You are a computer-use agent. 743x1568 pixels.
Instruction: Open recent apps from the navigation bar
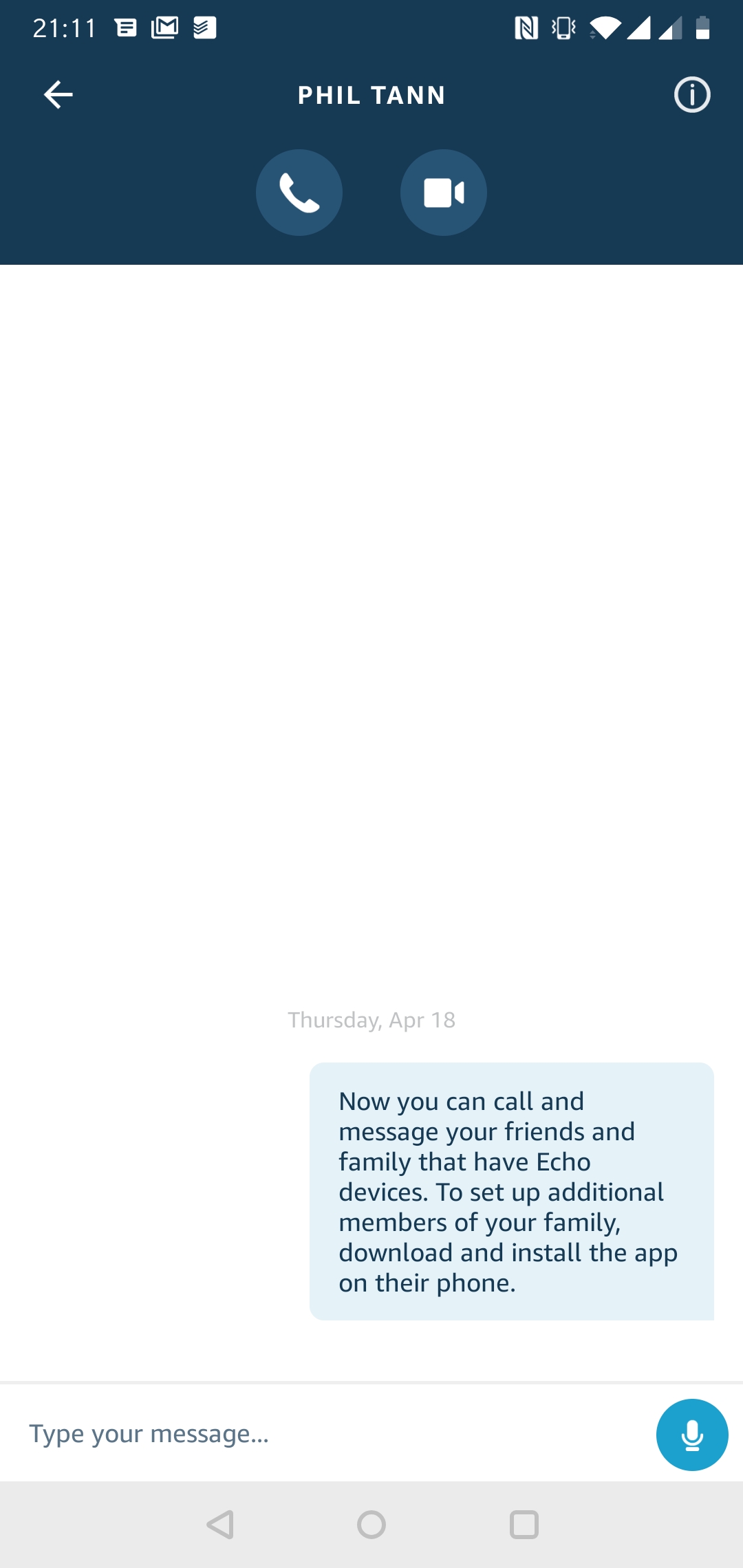pos(524,1525)
